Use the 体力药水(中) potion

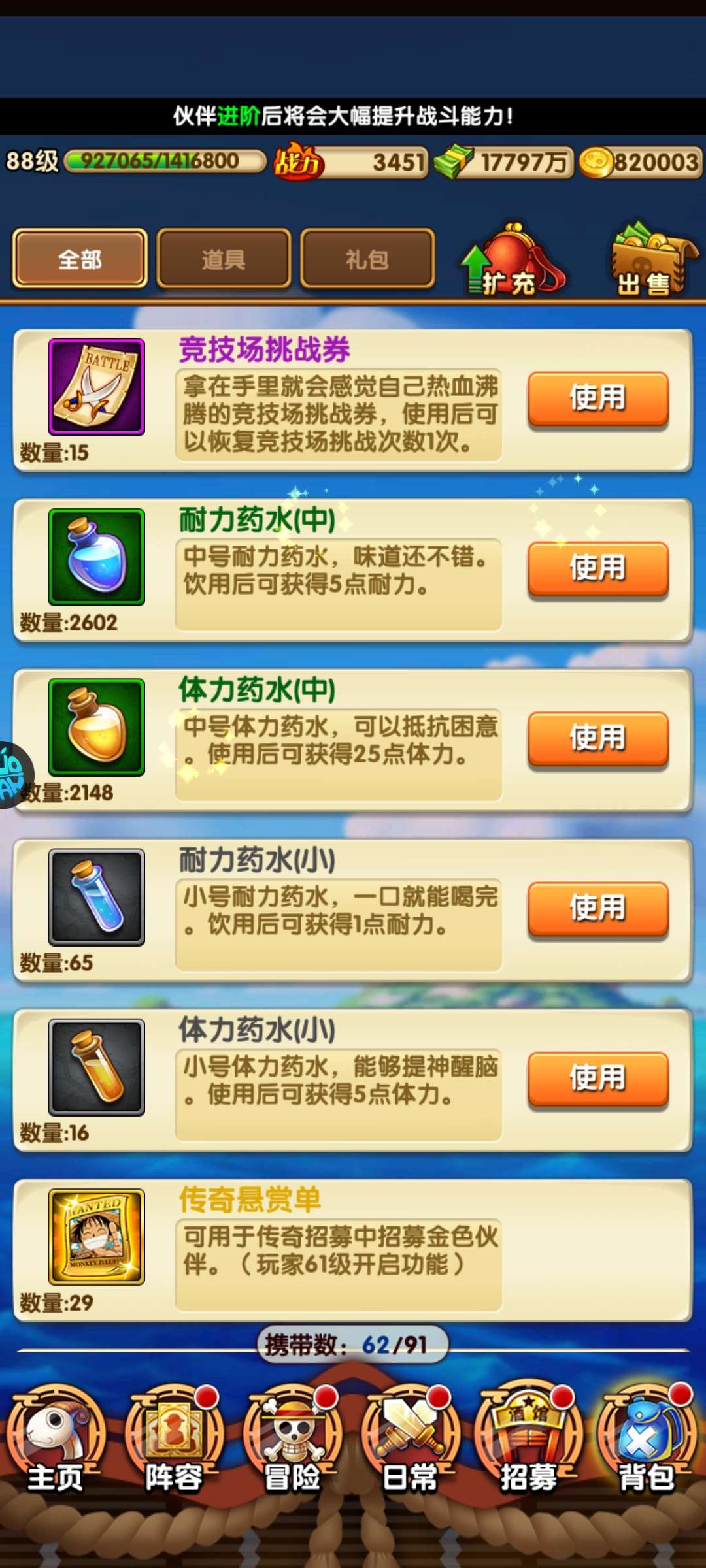point(598,738)
